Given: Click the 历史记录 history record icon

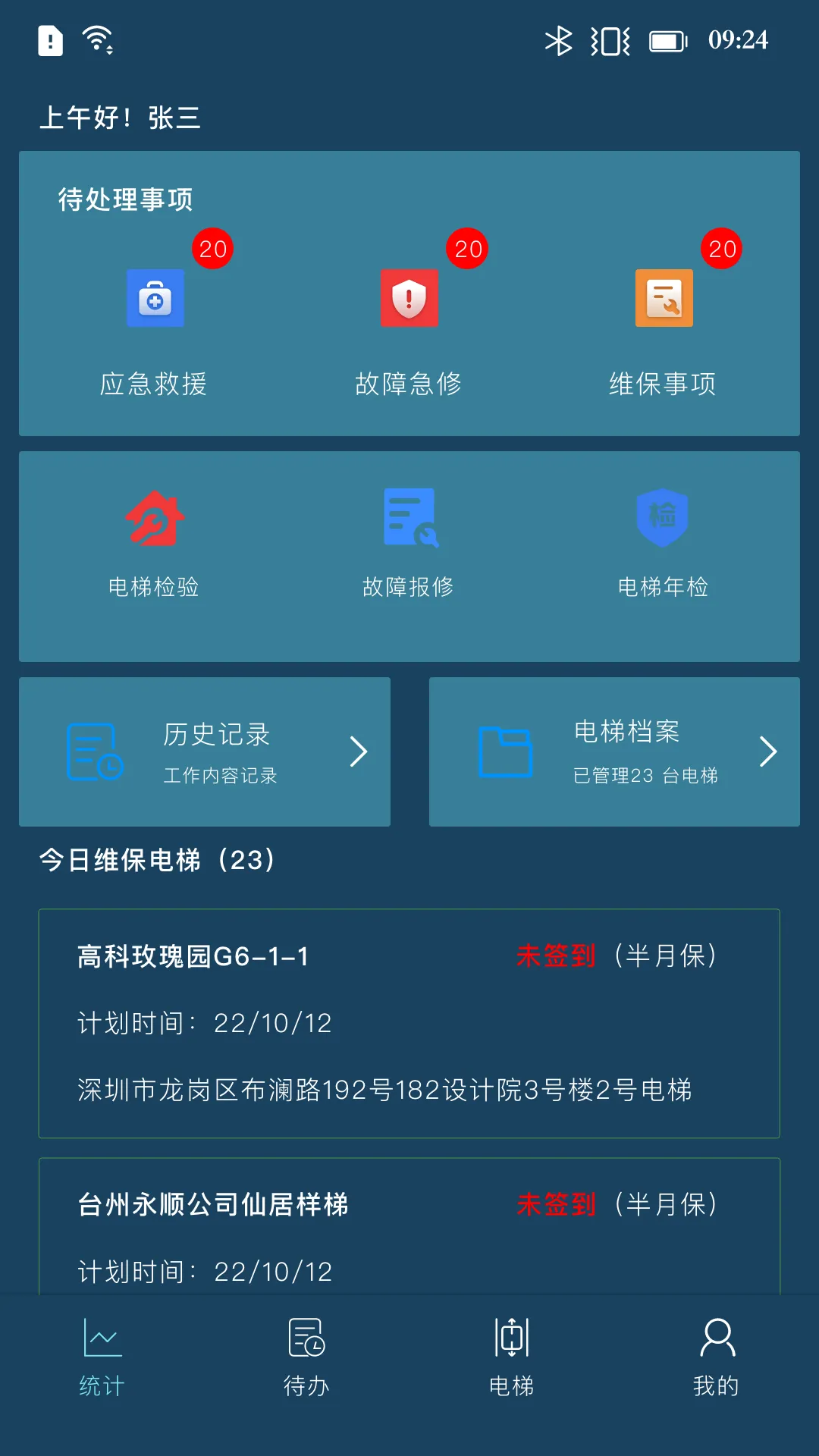Looking at the screenshot, I should pyautogui.click(x=93, y=752).
